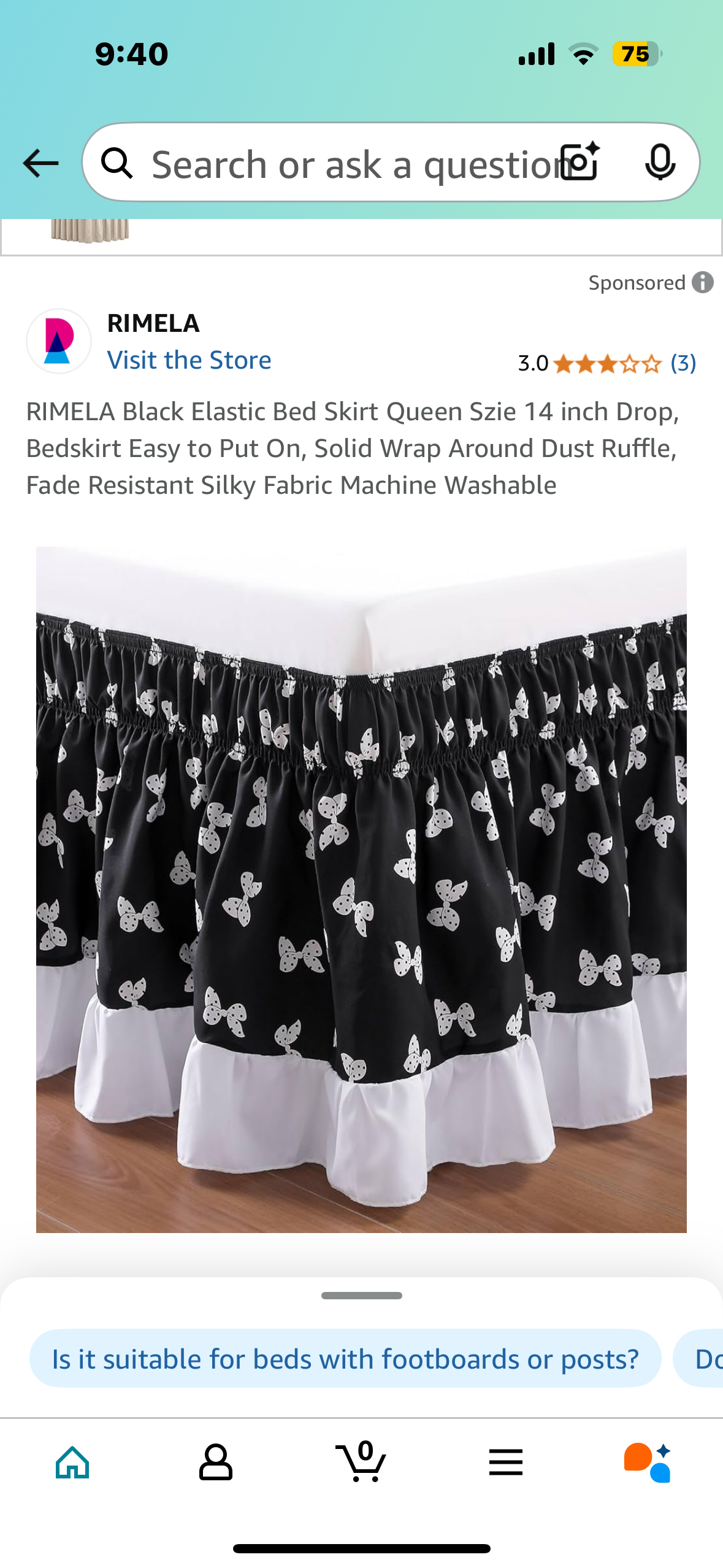Visit the RIMELA store
Screen dimensions: 723x1568
tap(189, 360)
